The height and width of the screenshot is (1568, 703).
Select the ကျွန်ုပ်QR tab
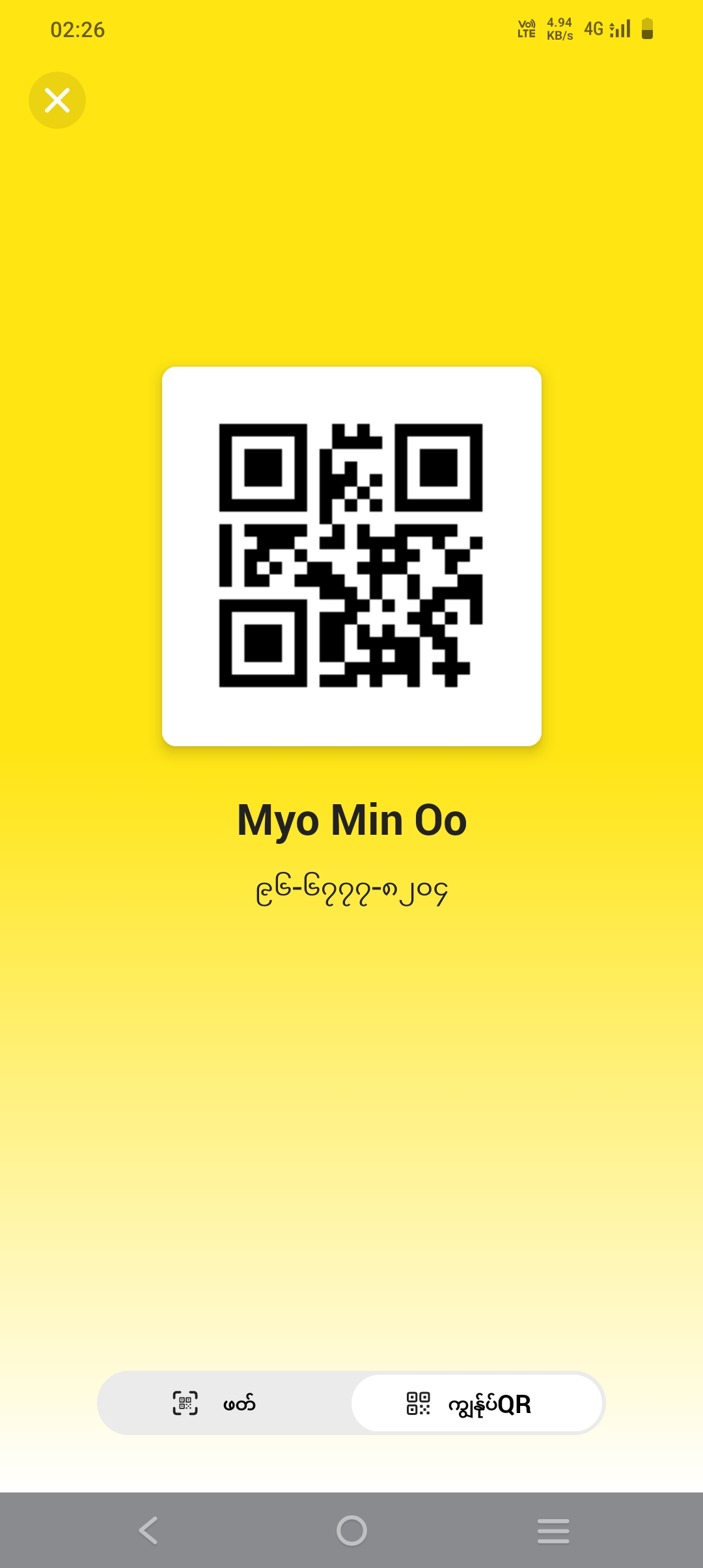click(x=476, y=1403)
